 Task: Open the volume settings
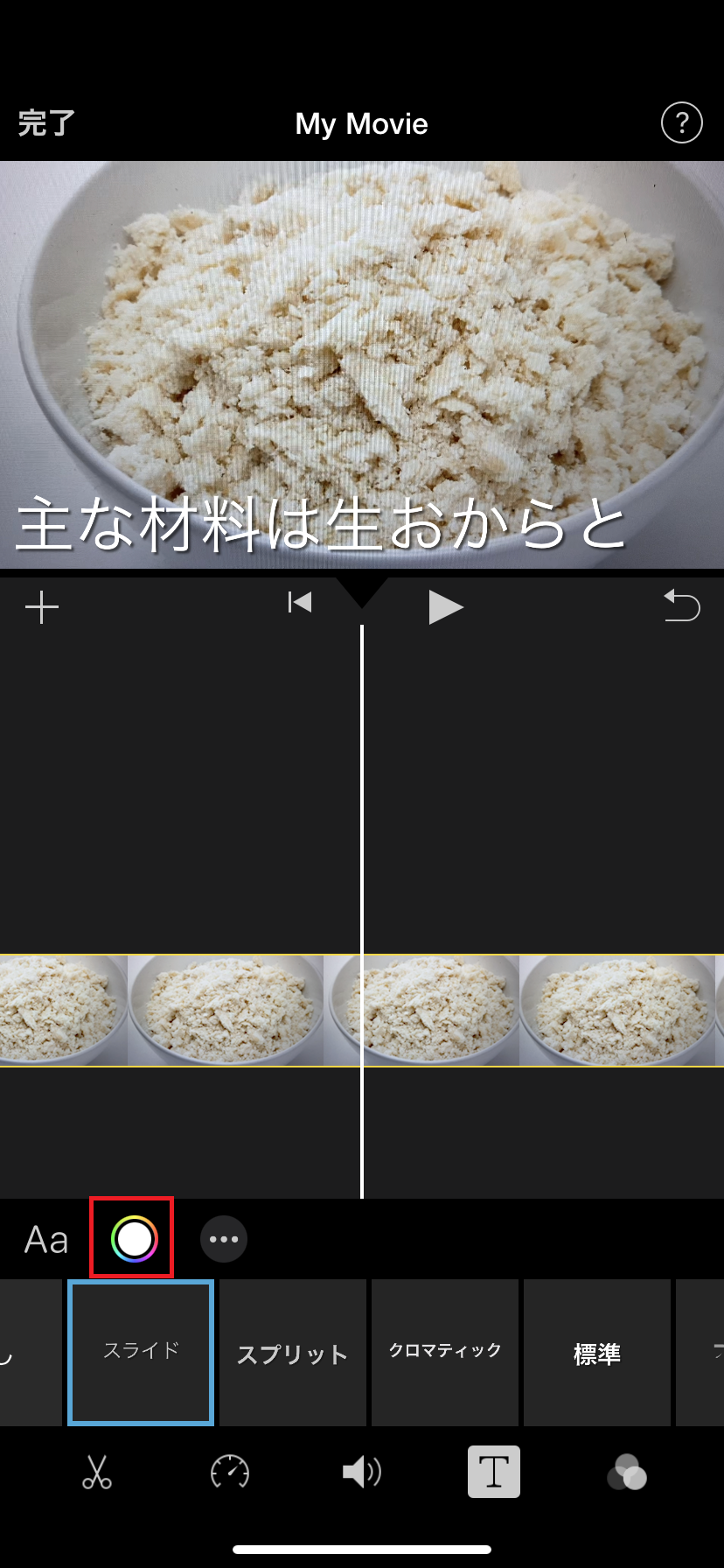(361, 1472)
